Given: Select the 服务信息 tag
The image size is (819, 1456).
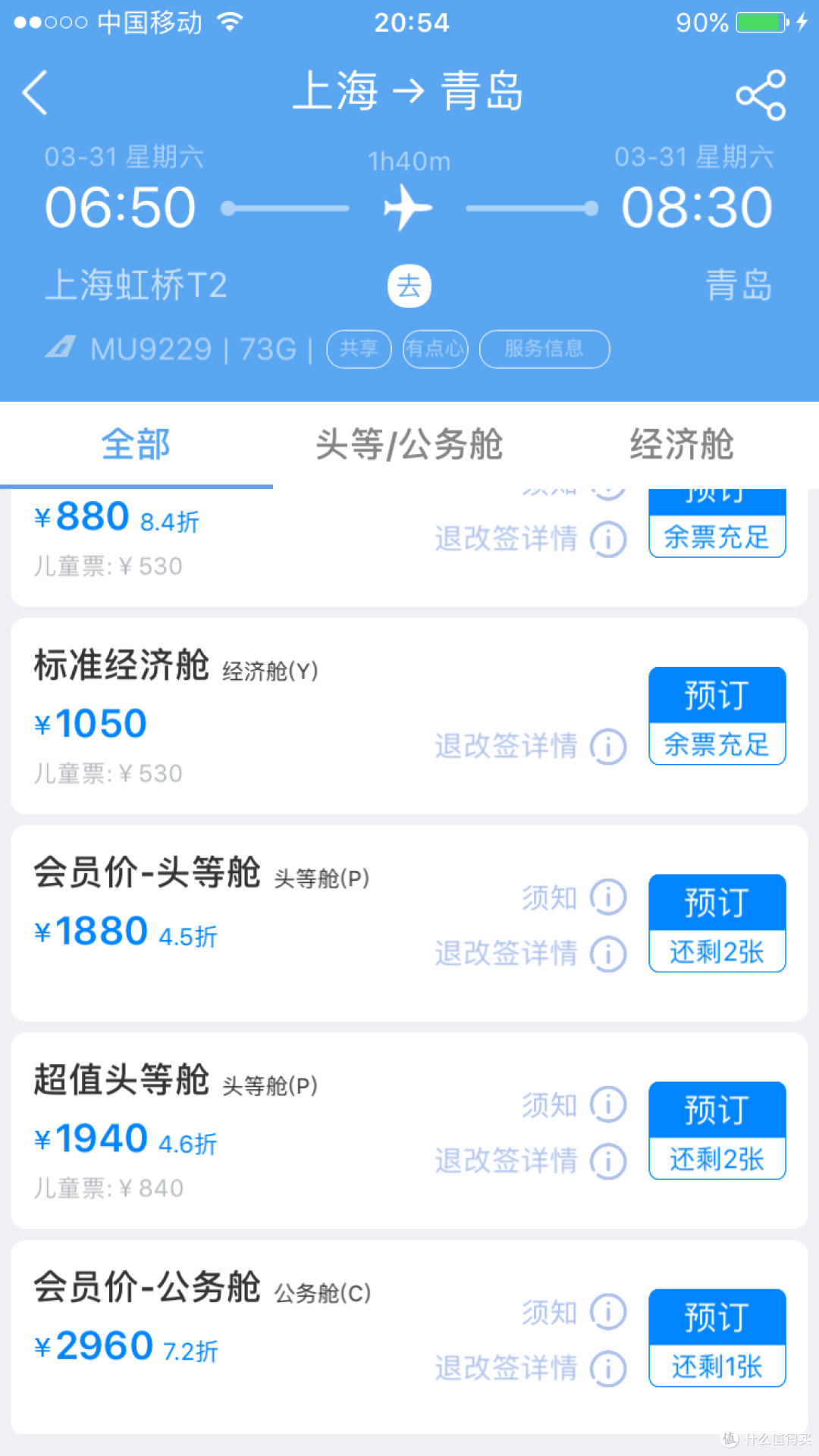Looking at the screenshot, I should coord(544,349).
